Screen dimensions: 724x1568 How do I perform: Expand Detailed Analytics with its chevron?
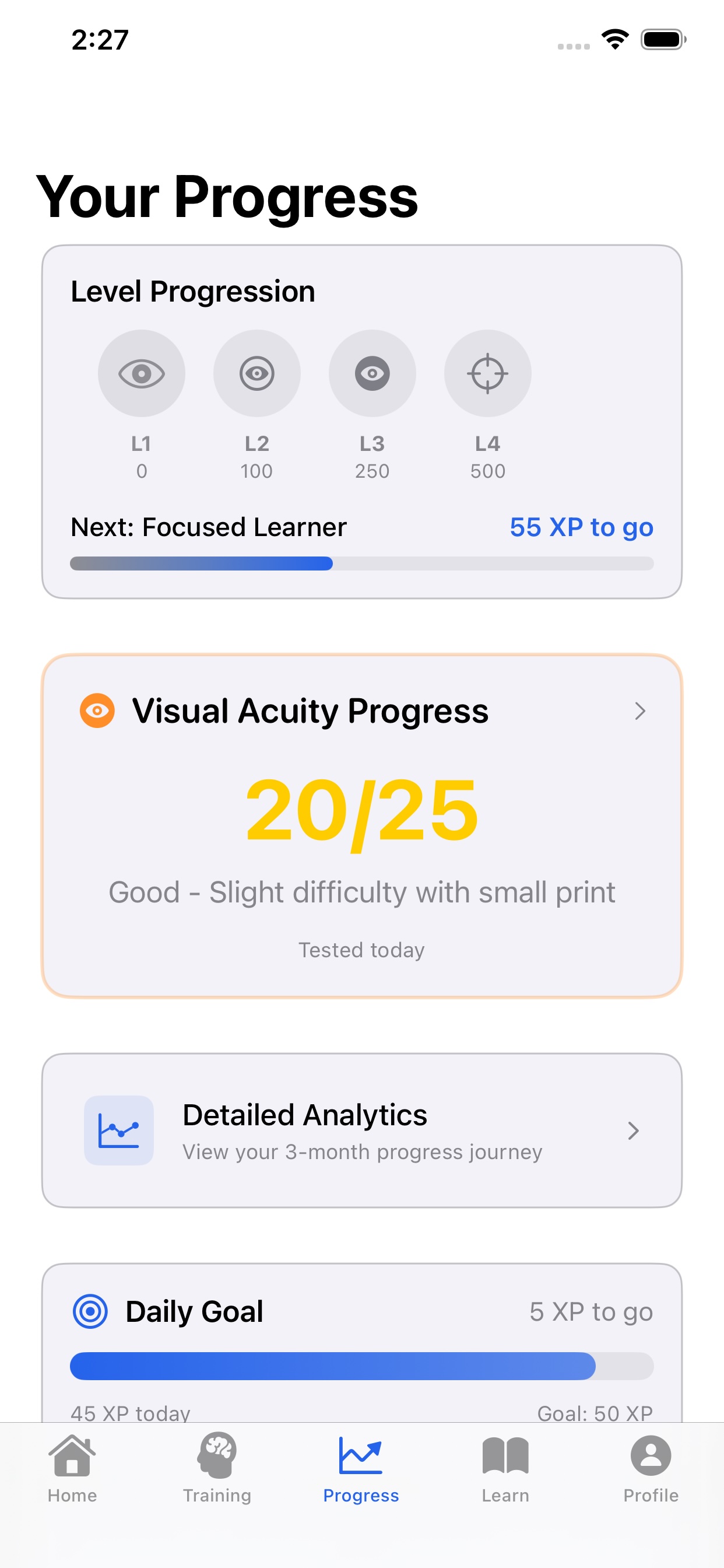click(634, 1130)
